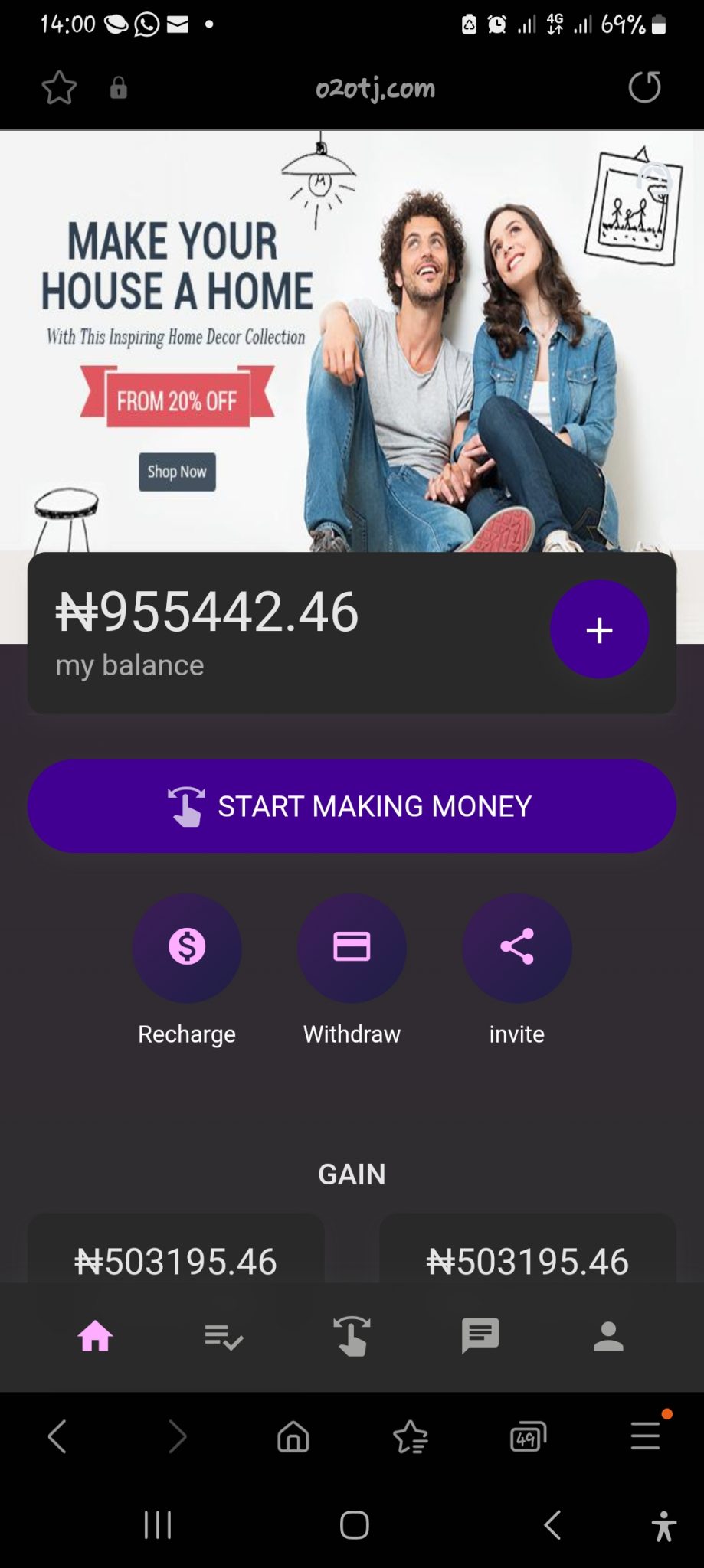Tap the purple plus button beside balance

(599, 629)
